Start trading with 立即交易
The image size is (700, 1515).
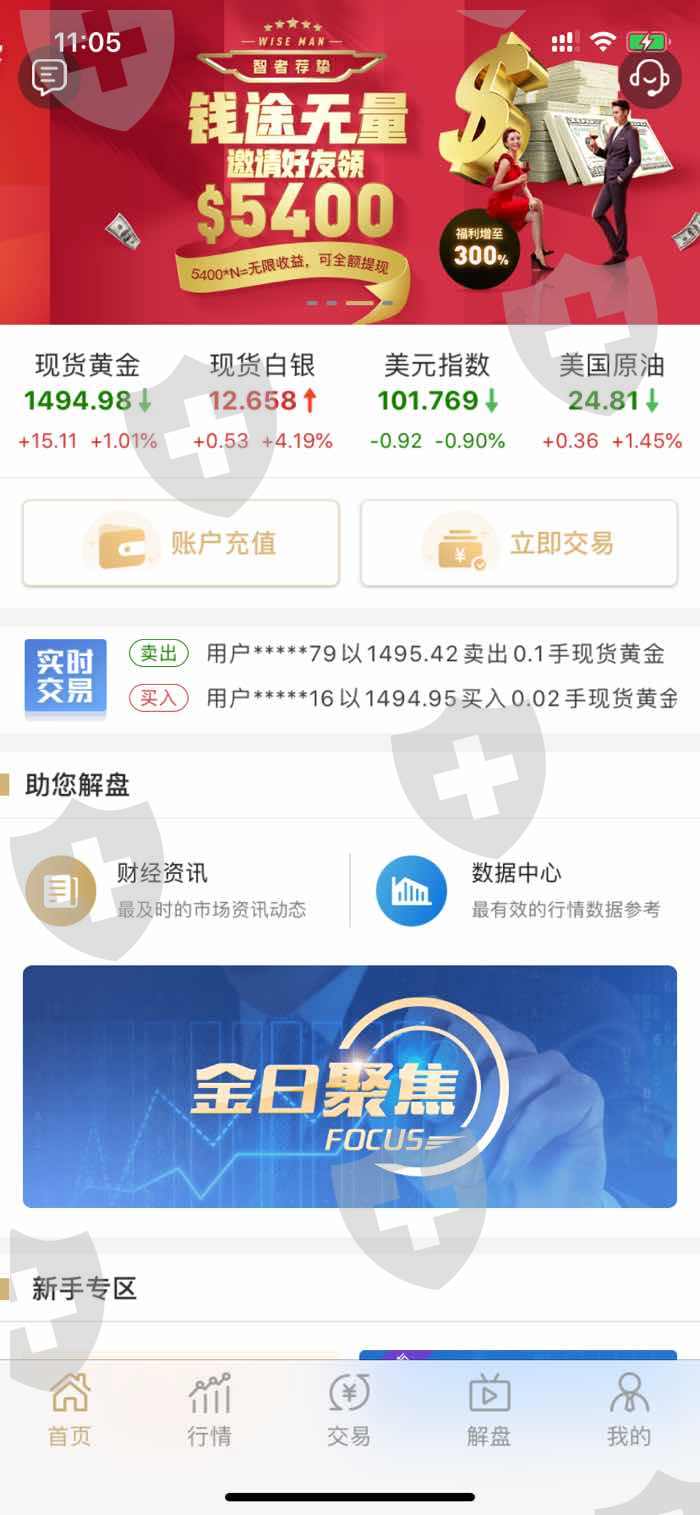519,544
